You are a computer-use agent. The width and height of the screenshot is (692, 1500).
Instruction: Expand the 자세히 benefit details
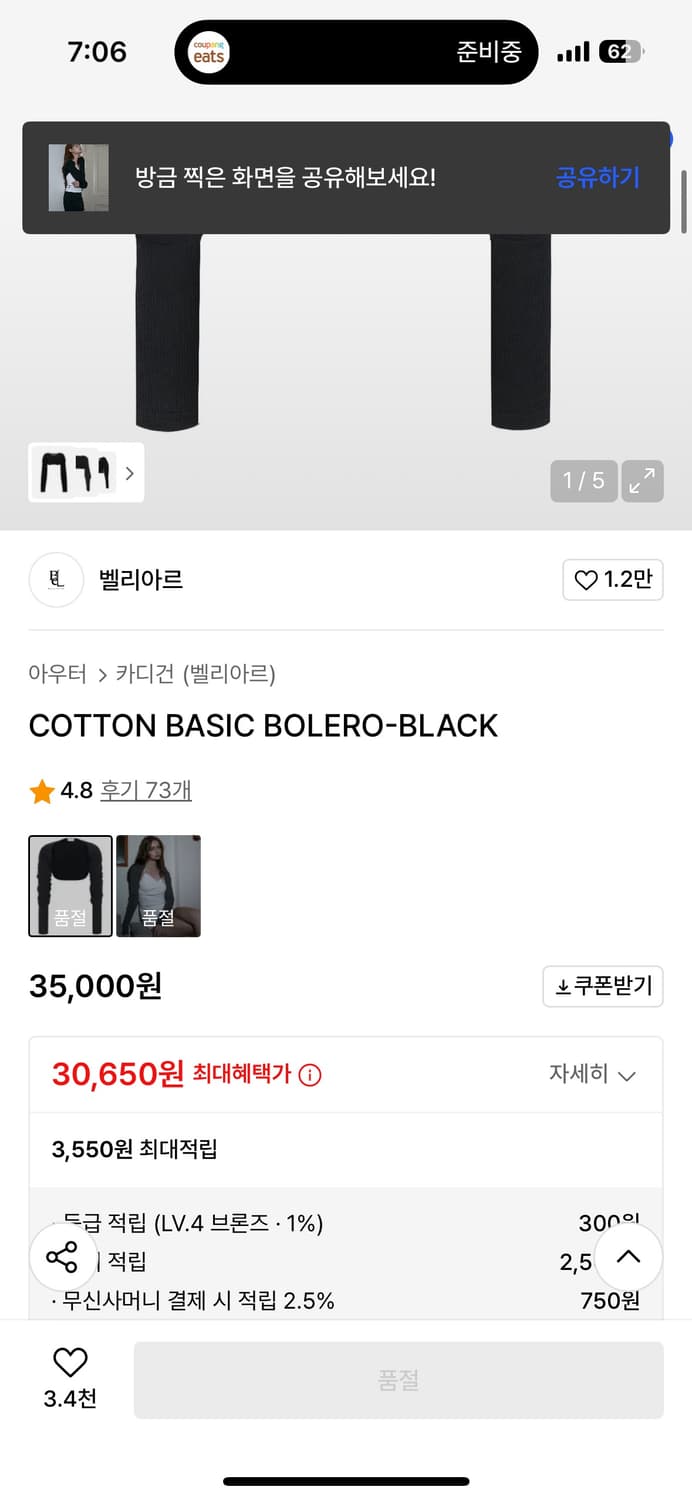(592, 1075)
